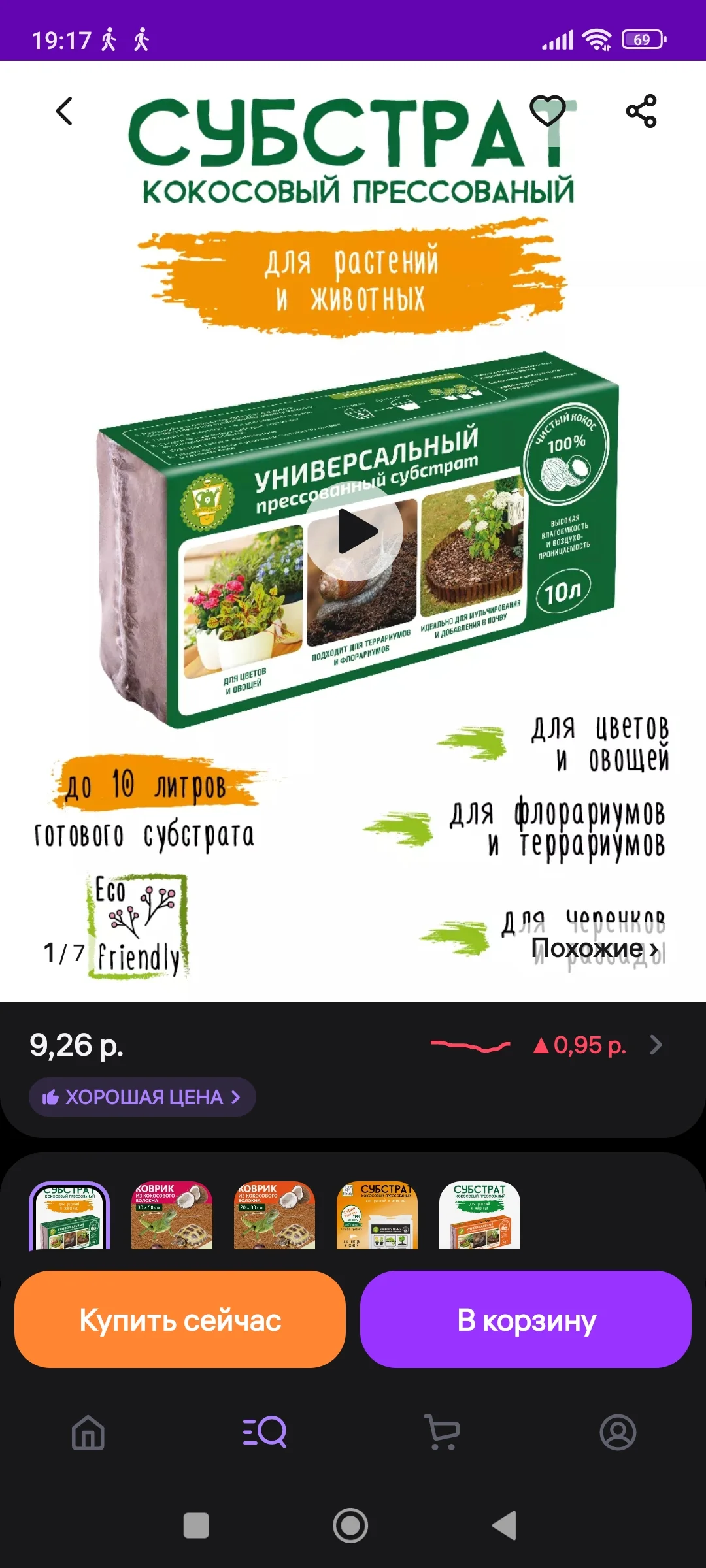
Task: Expand the ХОРОШАЯ ЦЕНА details
Action: pos(141,1097)
